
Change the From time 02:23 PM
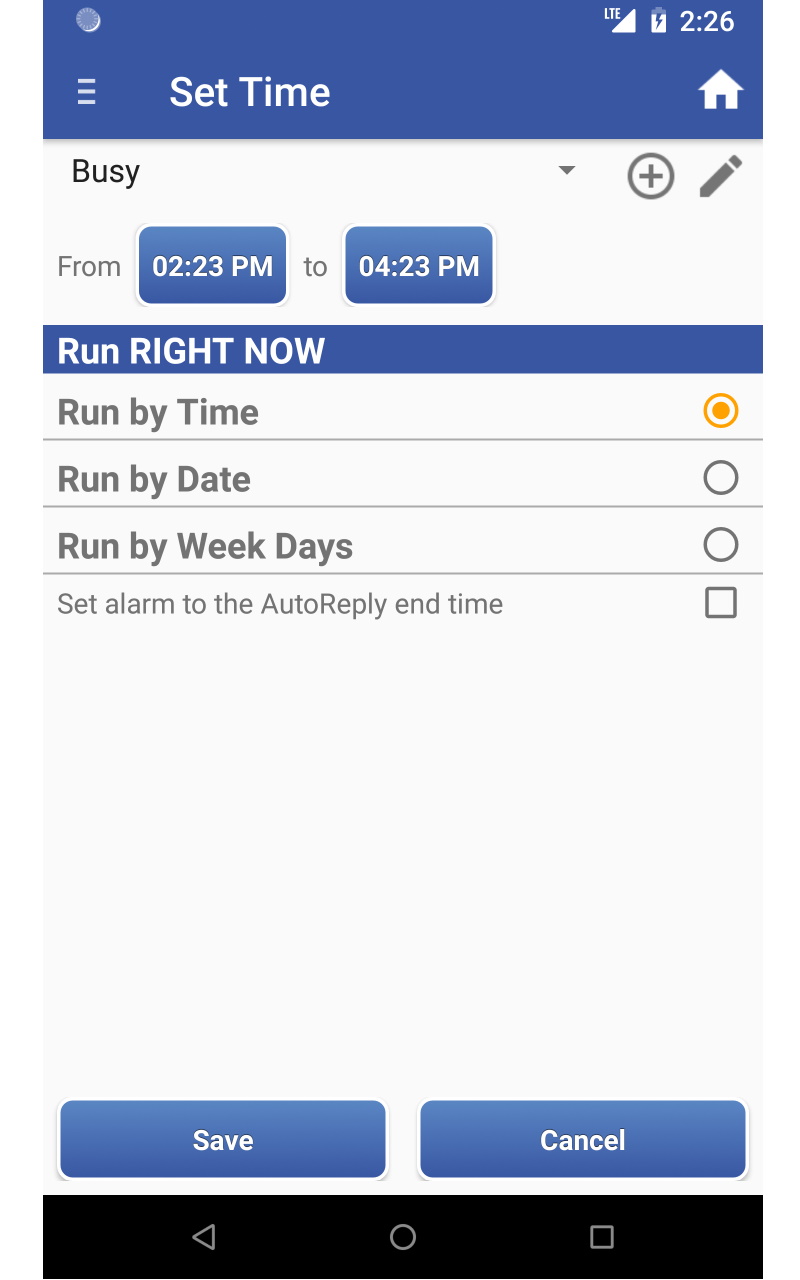tap(212, 266)
